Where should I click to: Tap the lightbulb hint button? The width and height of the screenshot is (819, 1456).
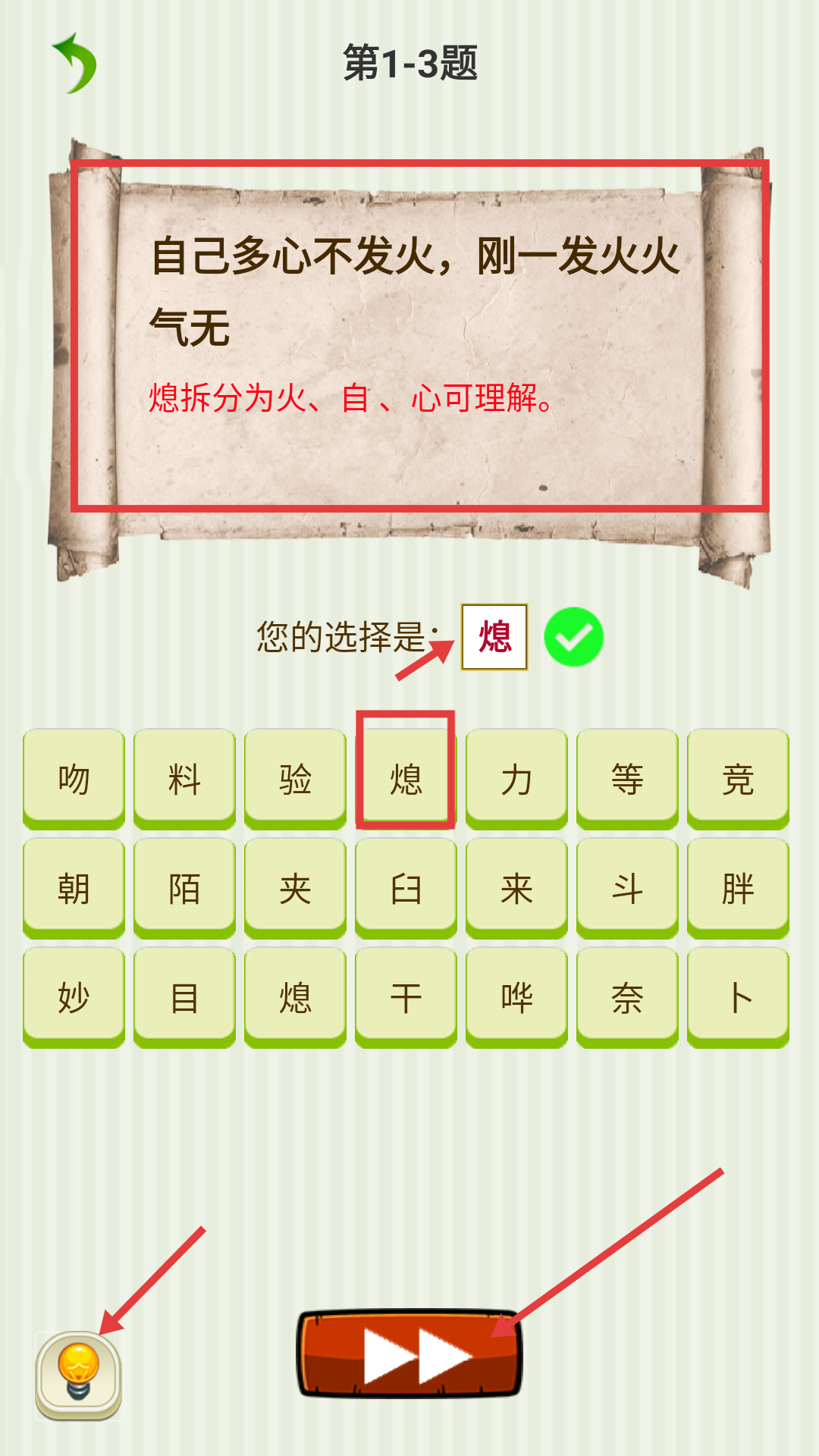(x=78, y=1376)
